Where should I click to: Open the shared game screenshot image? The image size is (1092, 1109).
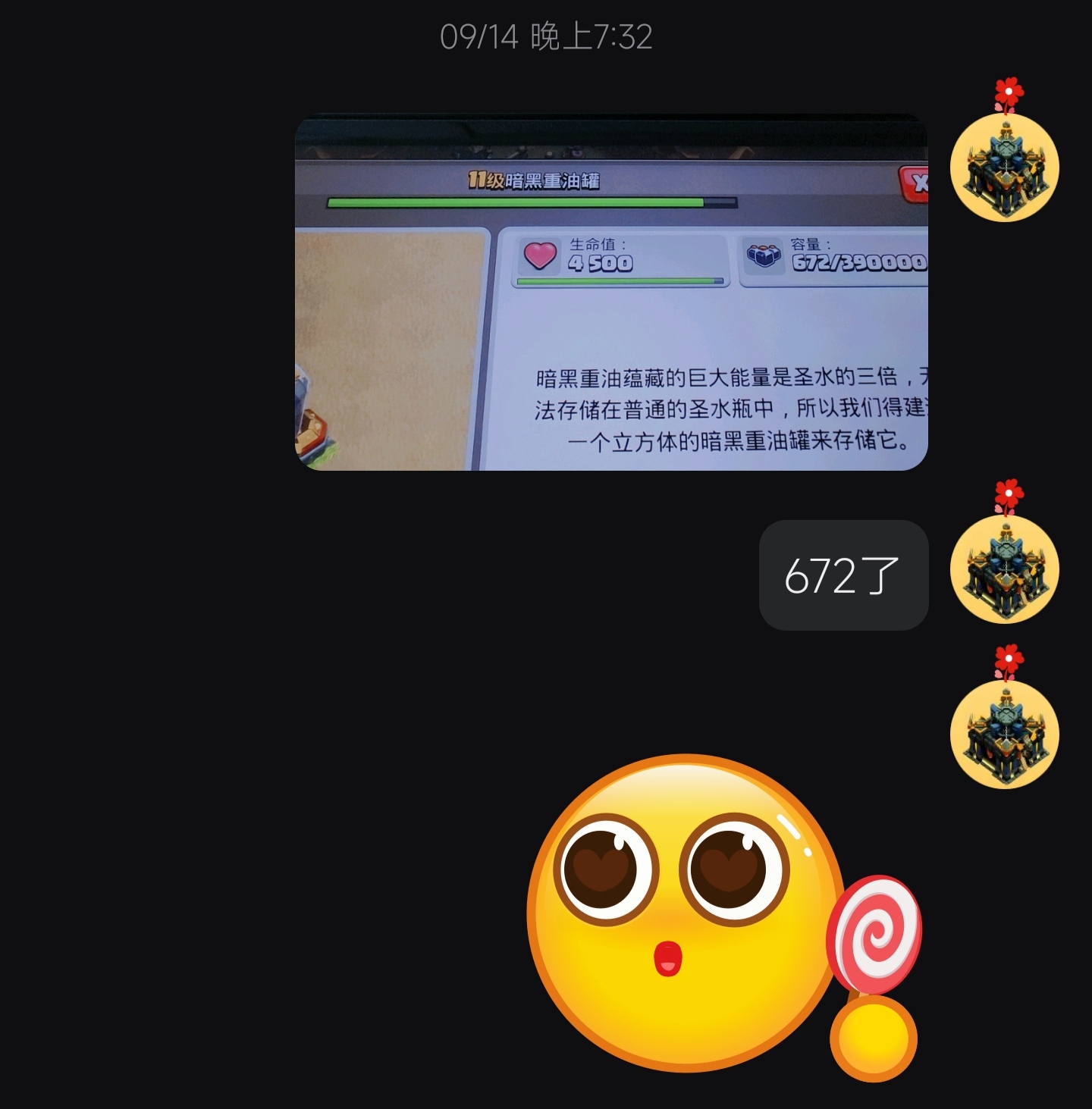click(611, 293)
